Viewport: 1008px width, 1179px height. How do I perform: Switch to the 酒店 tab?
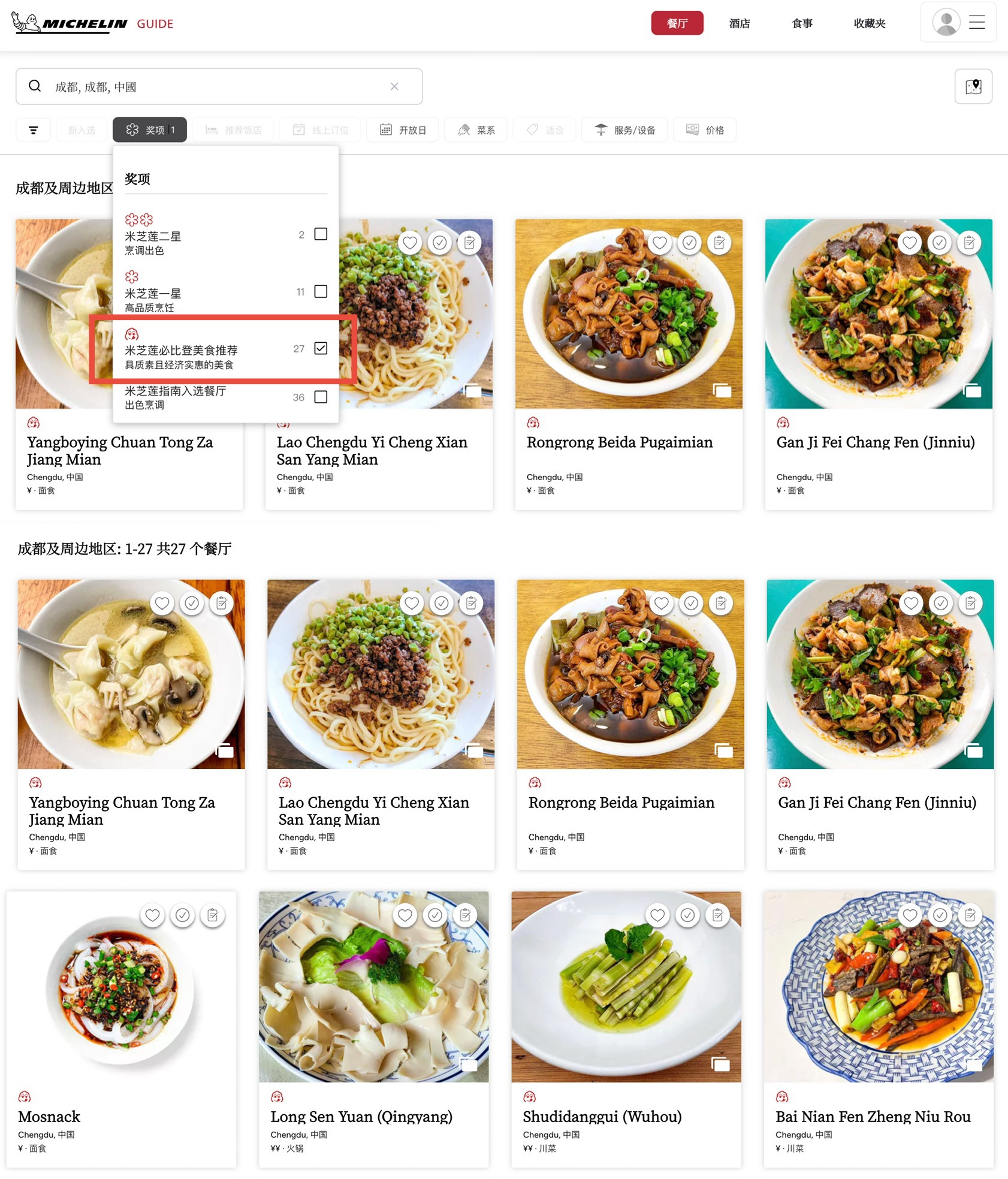739,23
